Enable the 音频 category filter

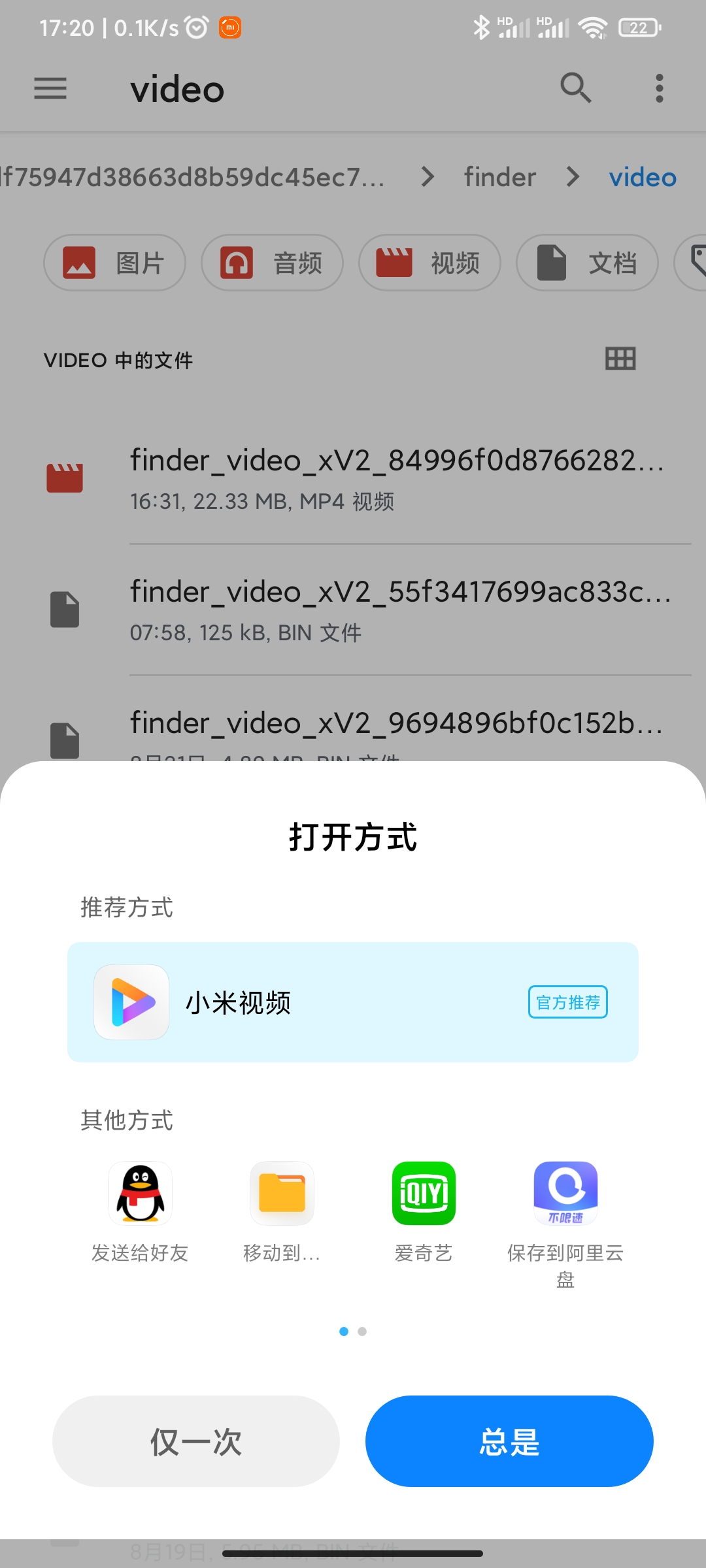272,262
